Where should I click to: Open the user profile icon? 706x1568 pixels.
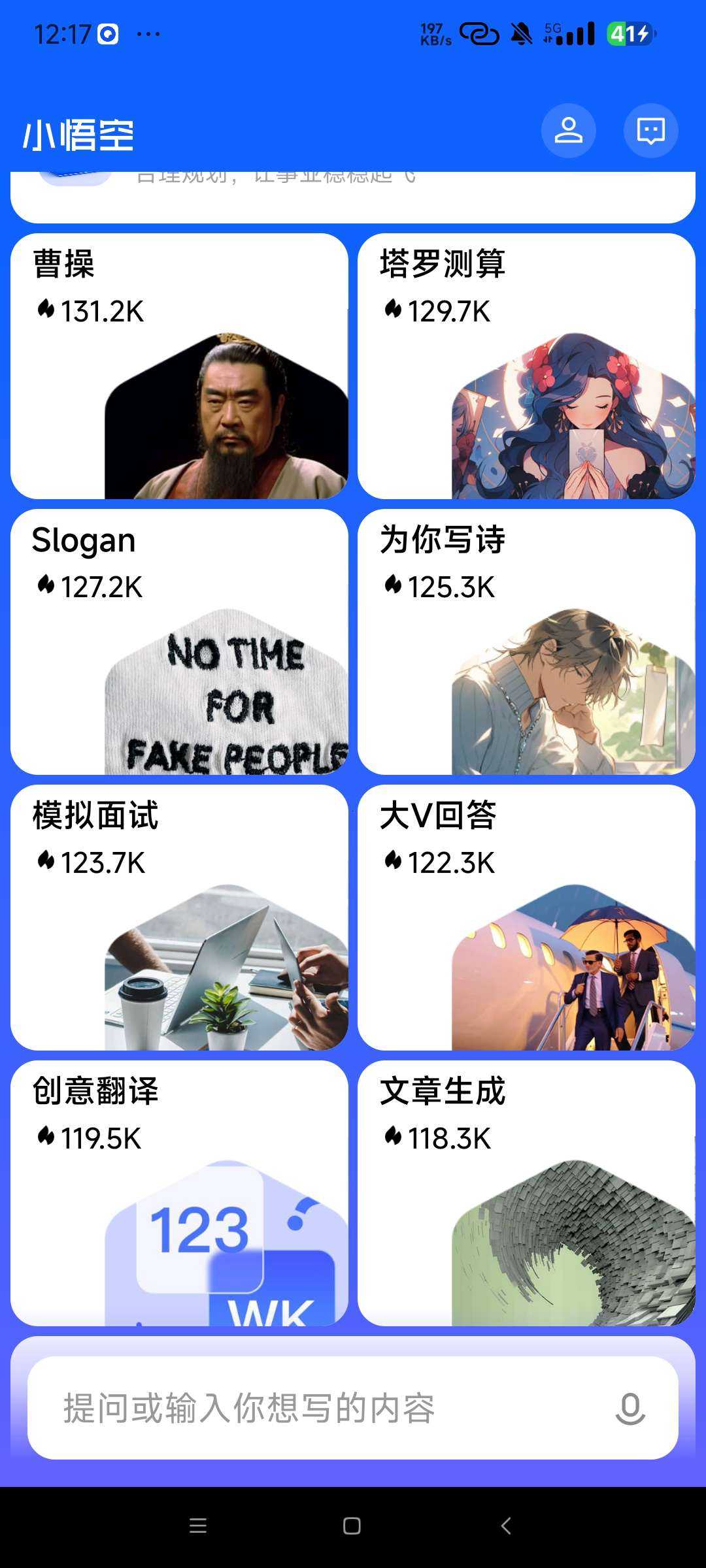point(568,131)
